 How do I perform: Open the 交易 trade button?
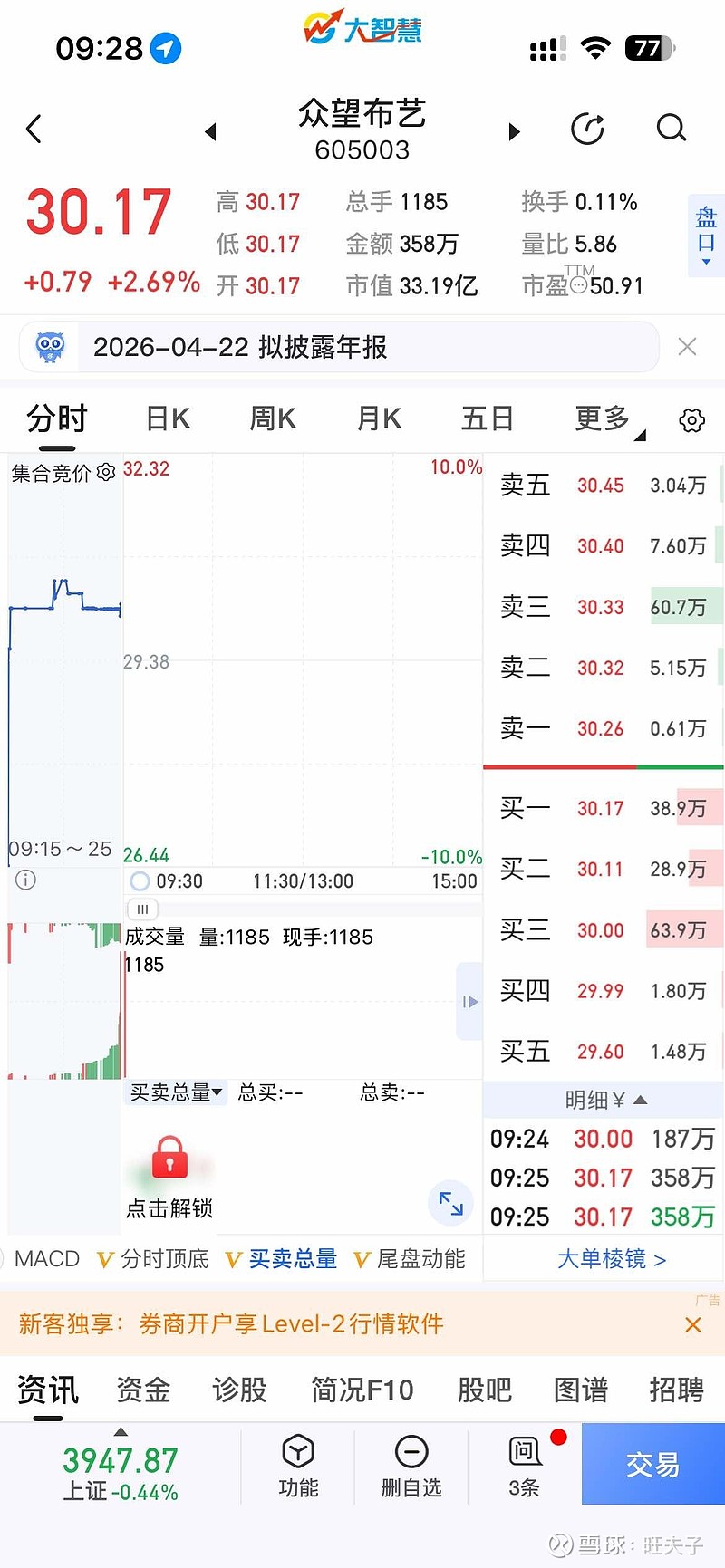pyautogui.click(x=652, y=1464)
